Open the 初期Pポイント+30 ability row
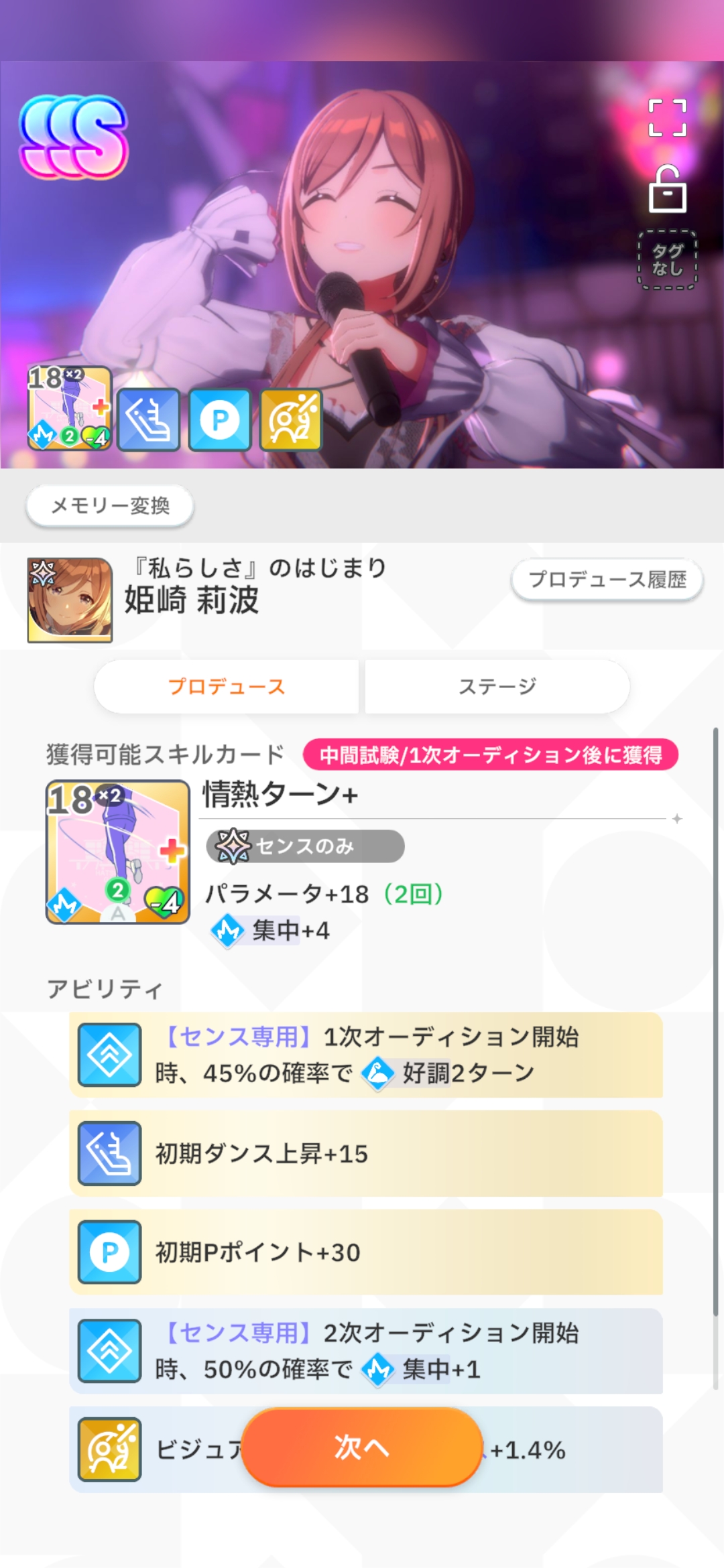 (366, 1252)
